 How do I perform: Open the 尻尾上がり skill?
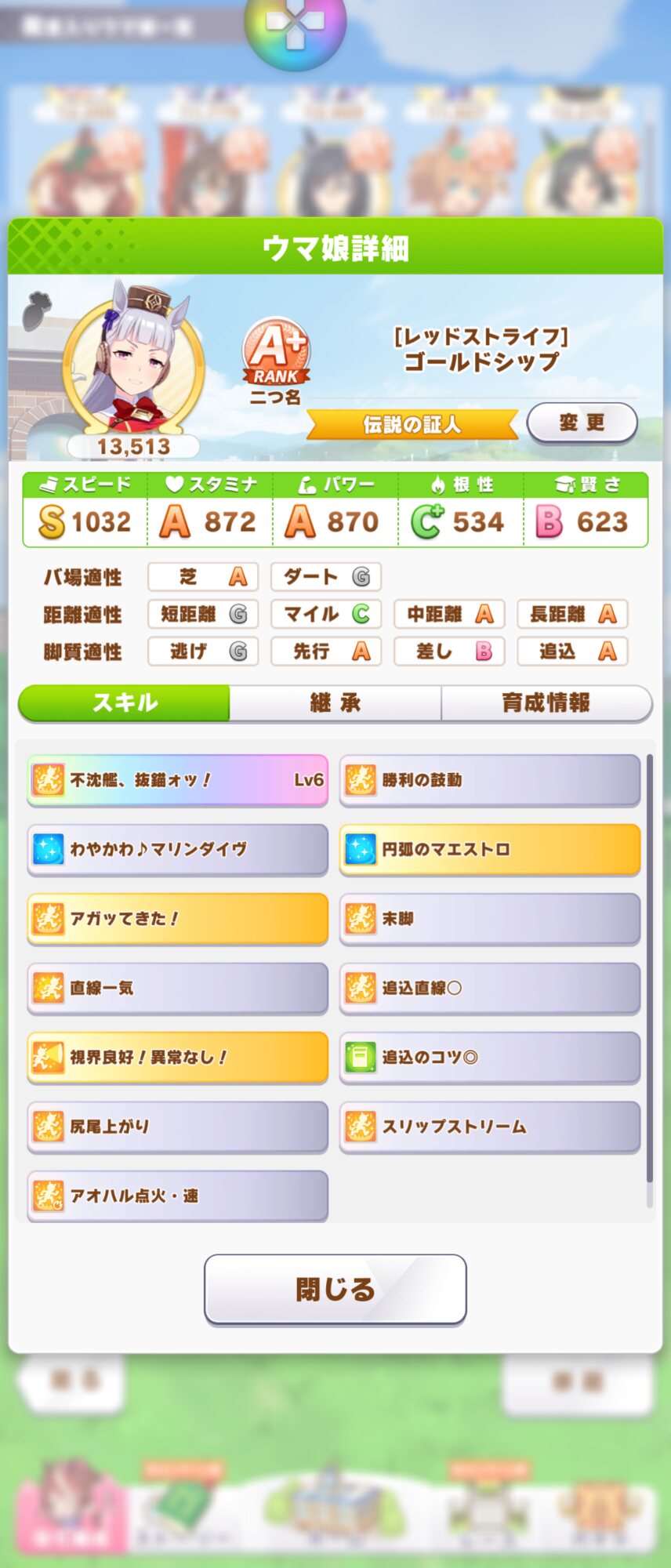(x=177, y=1127)
